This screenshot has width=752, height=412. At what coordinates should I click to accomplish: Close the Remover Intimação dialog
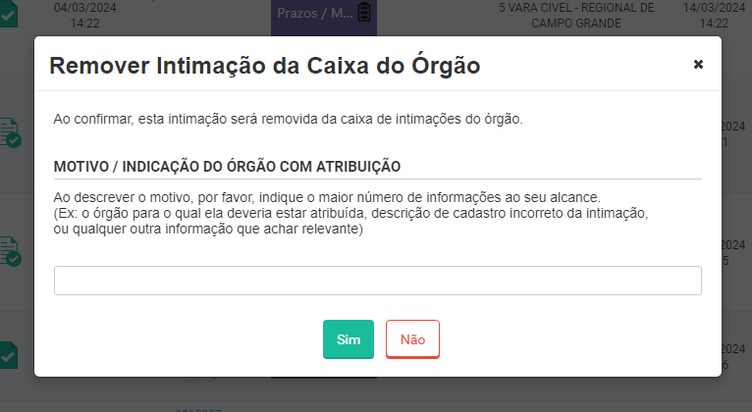tap(698, 64)
